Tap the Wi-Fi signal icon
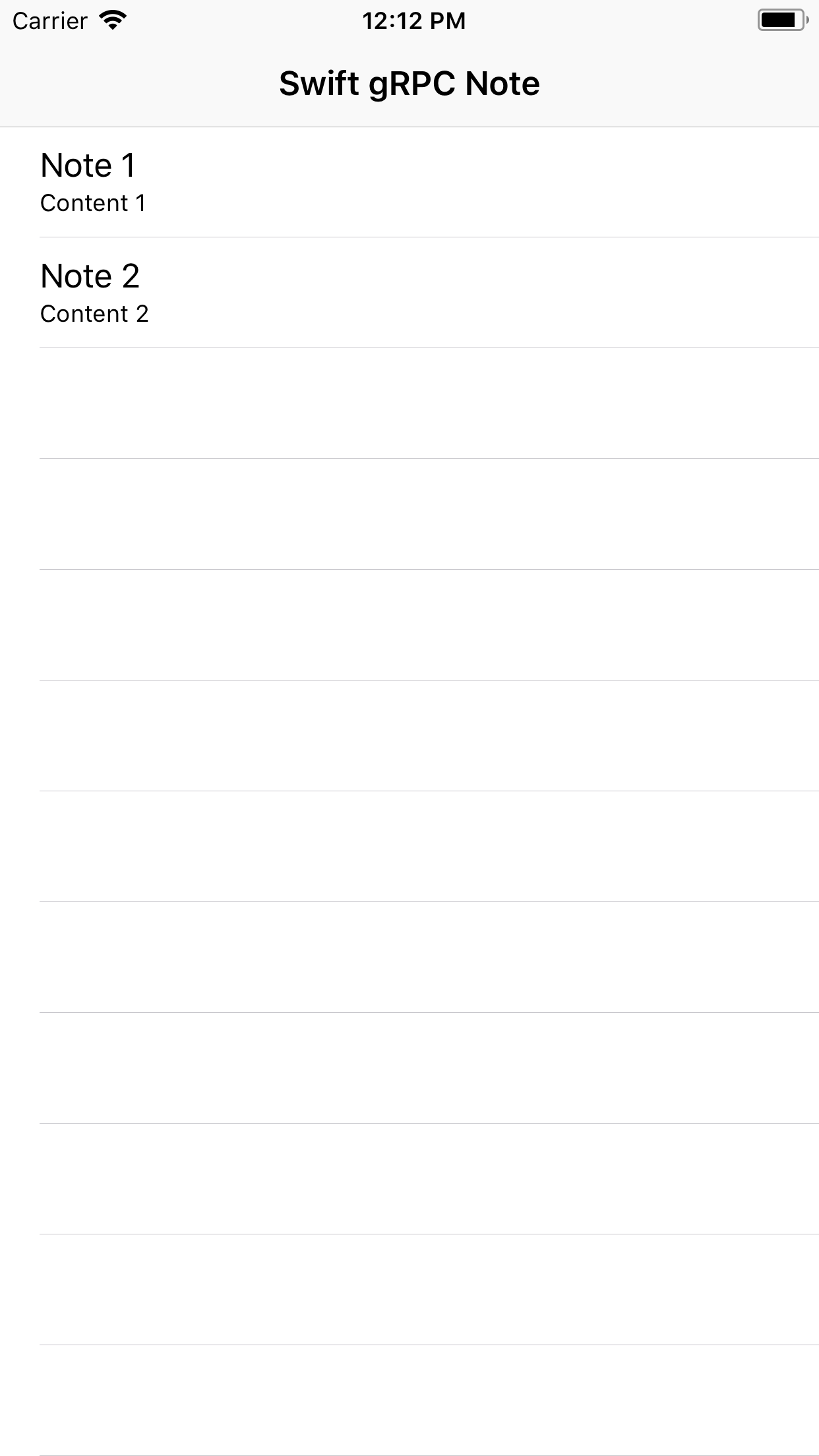Screen dimensions: 819x1456 tap(113, 20)
